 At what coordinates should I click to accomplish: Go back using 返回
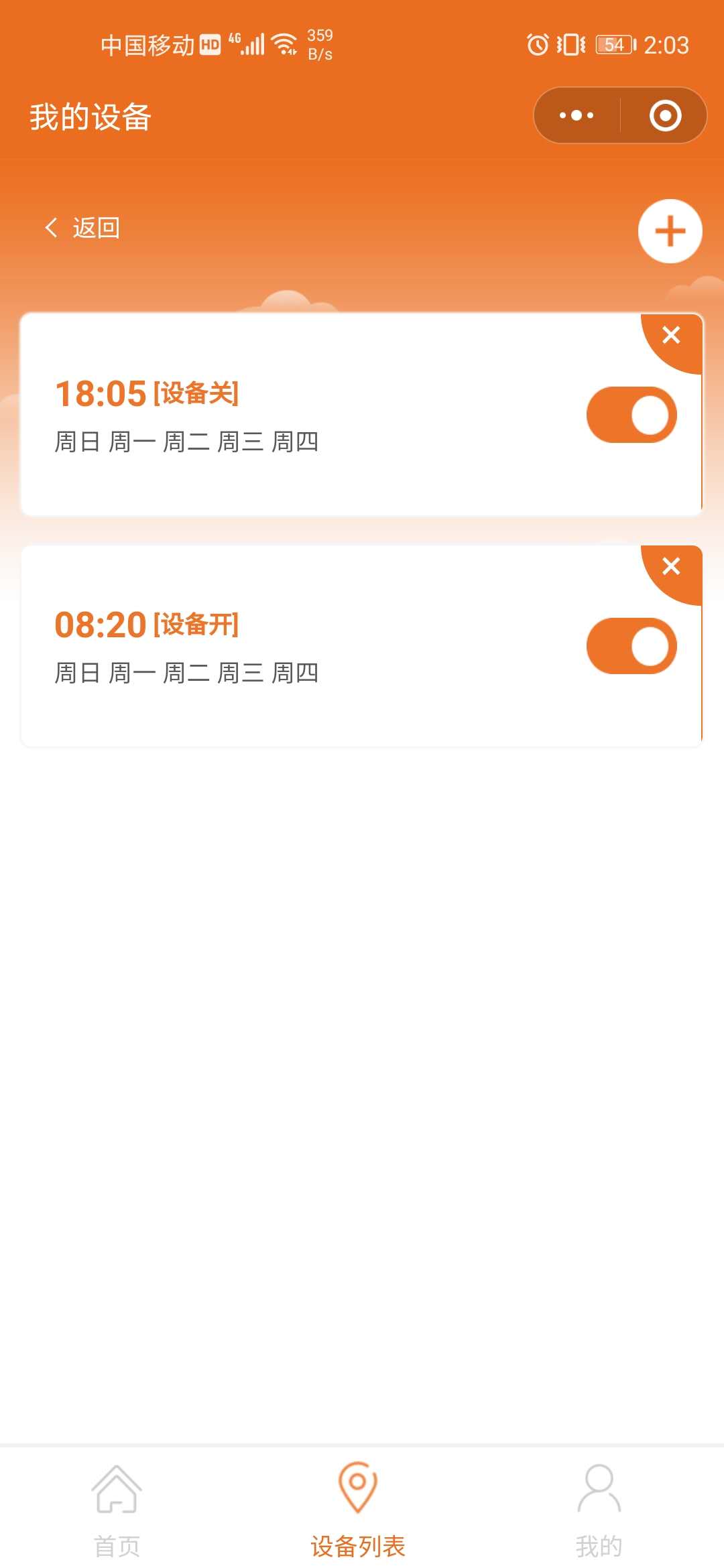[82, 228]
